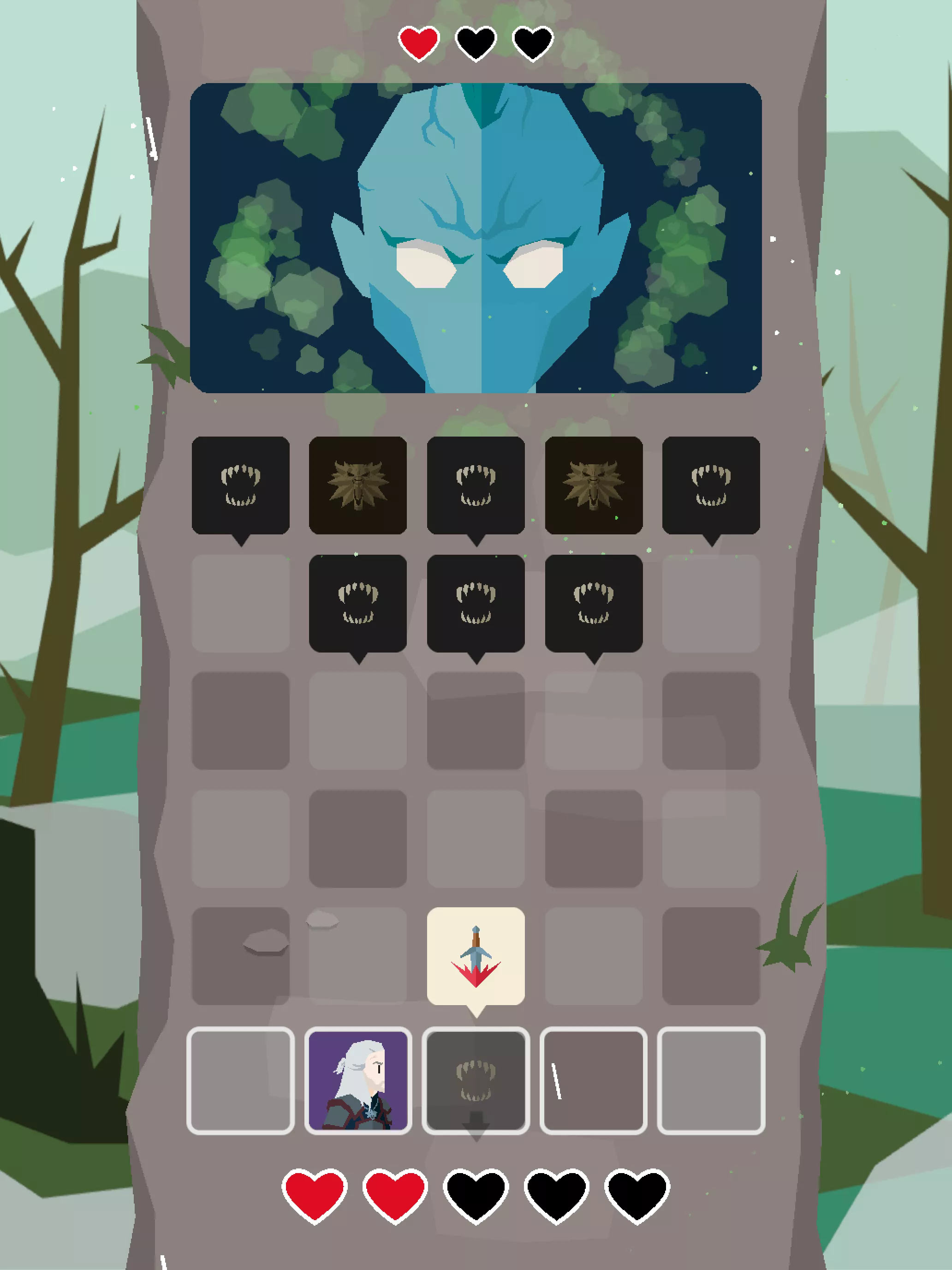The width and height of the screenshot is (952, 1270).
Task: Move to the rightmost outlined bottom slot
Action: [711, 1080]
